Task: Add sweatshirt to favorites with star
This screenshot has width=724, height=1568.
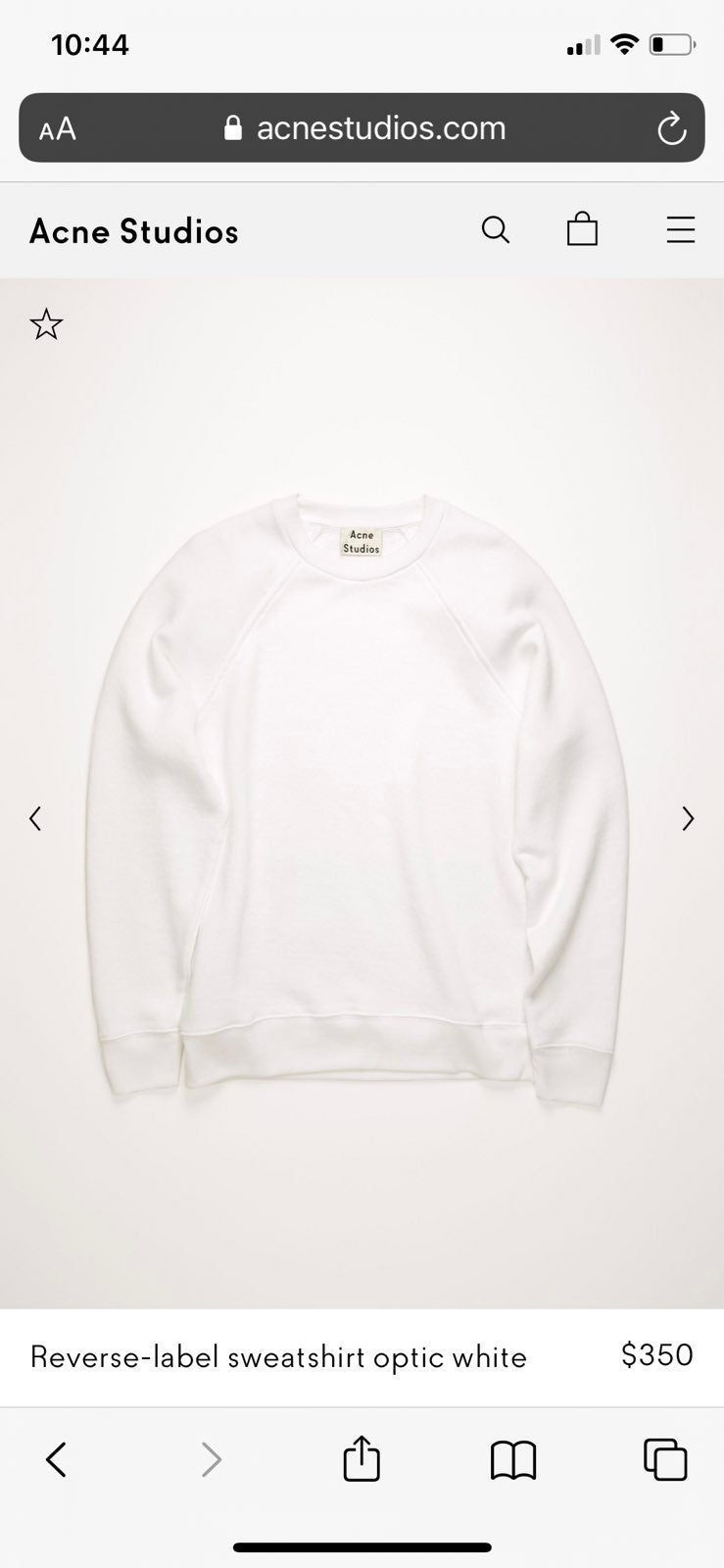Action: tap(46, 324)
